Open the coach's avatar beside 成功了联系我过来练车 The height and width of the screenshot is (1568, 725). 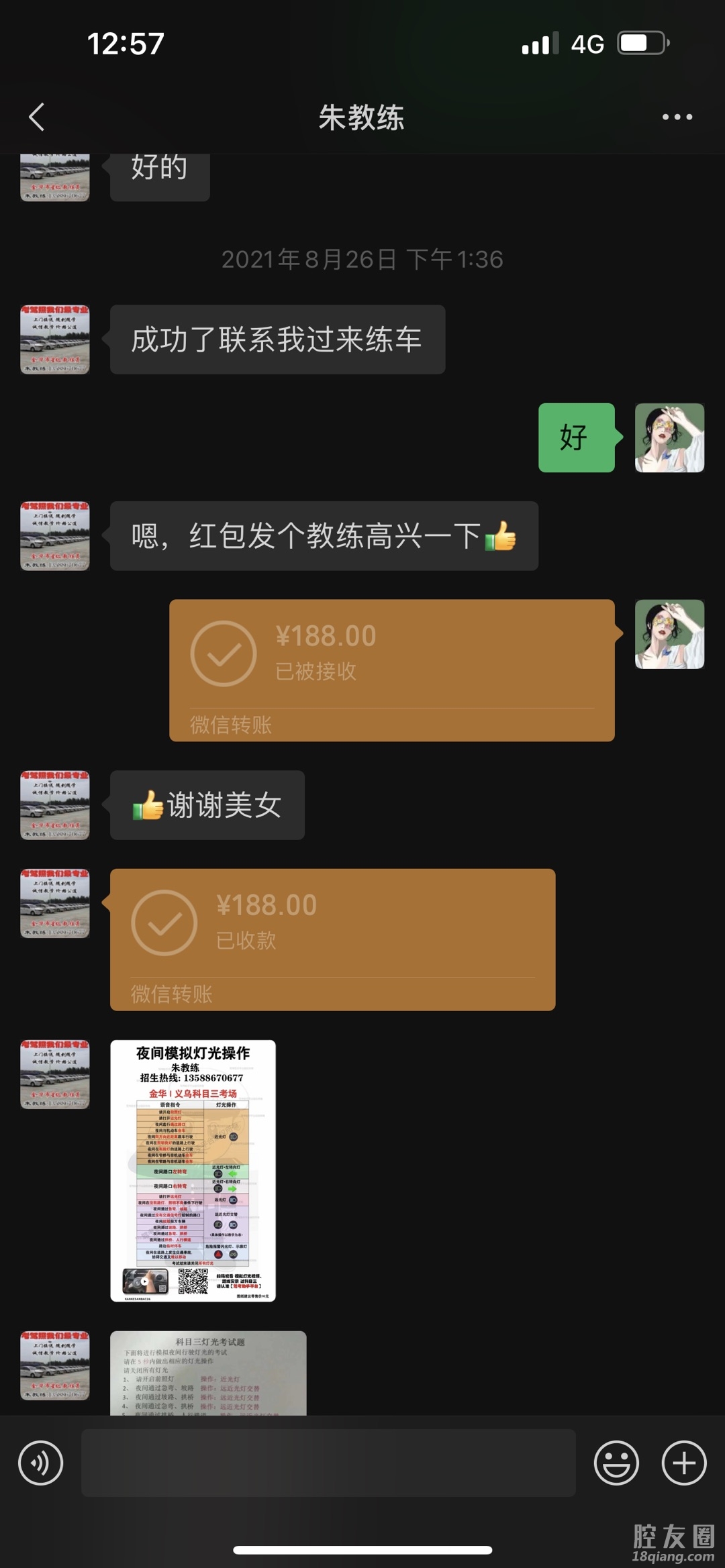(55, 339)
